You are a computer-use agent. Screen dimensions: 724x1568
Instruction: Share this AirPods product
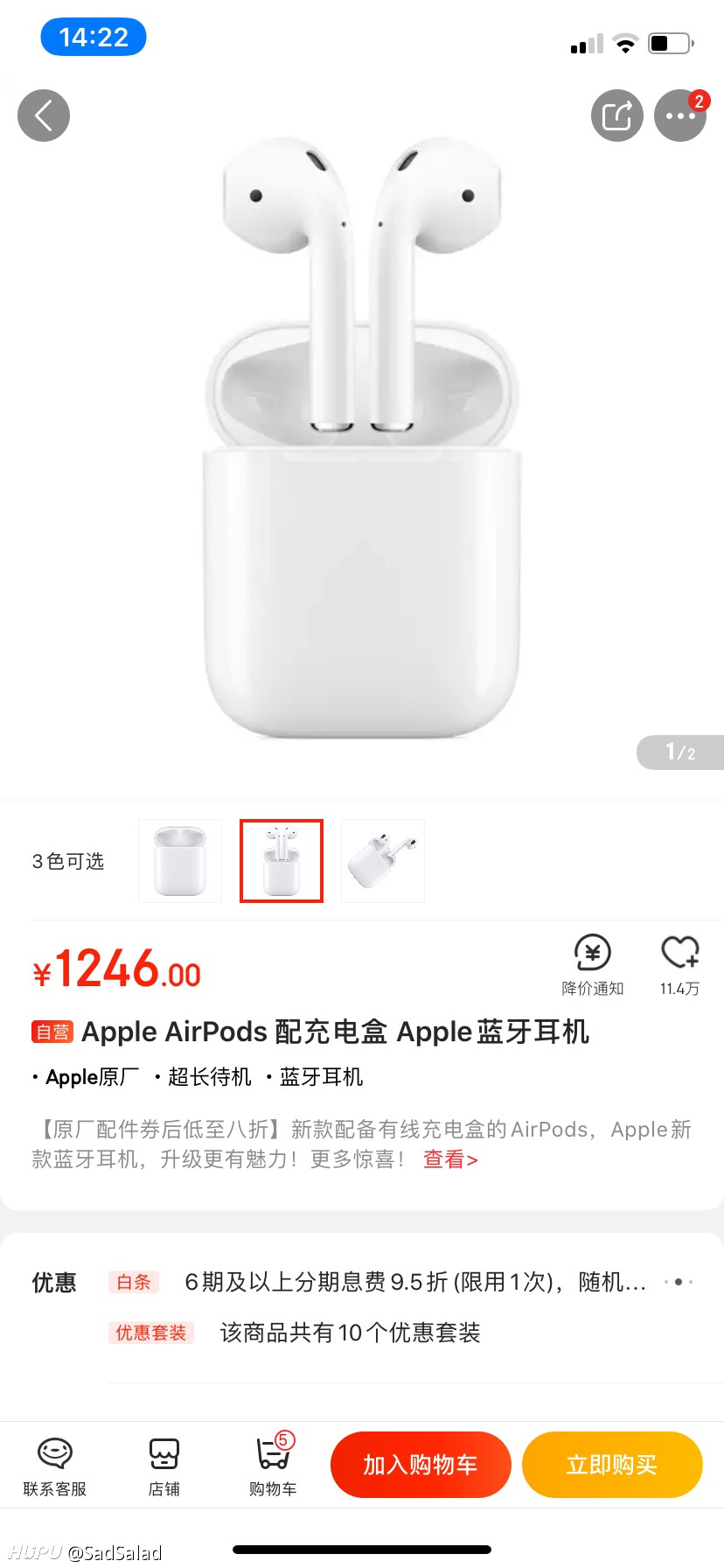617,115
